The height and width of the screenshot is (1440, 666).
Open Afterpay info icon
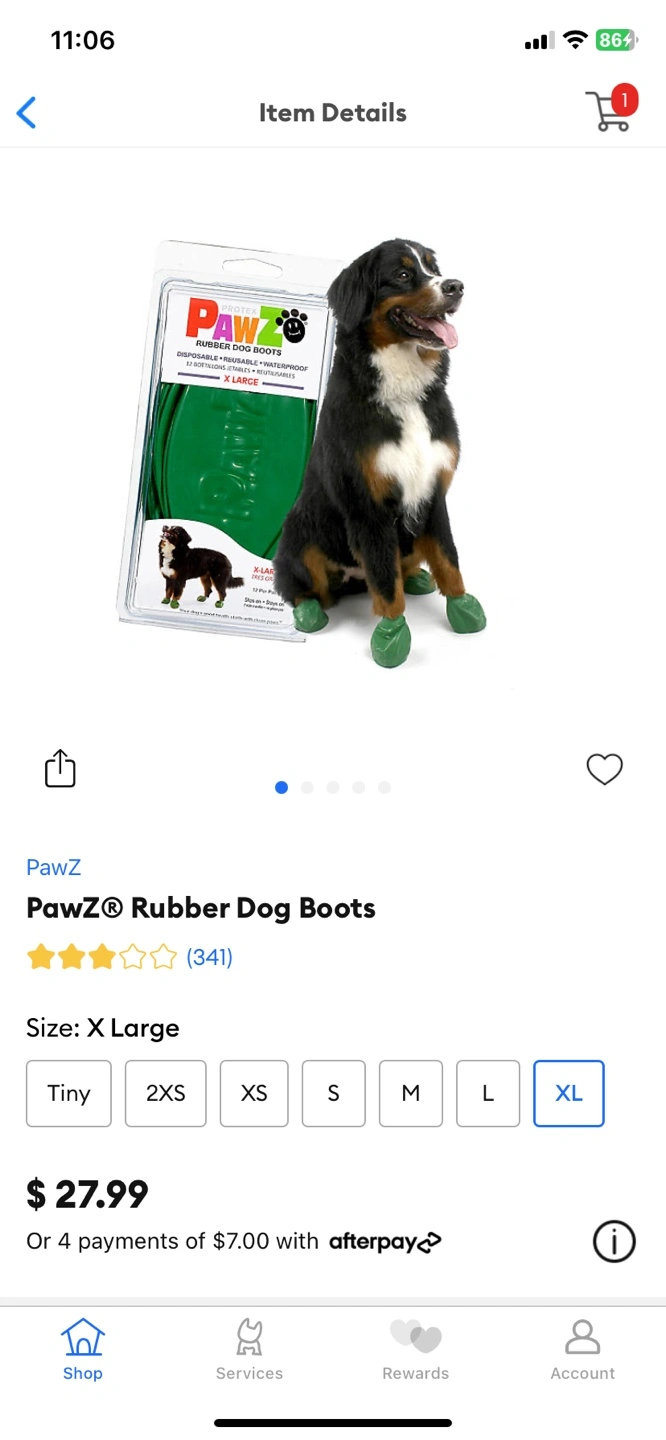coord(614,1242)
